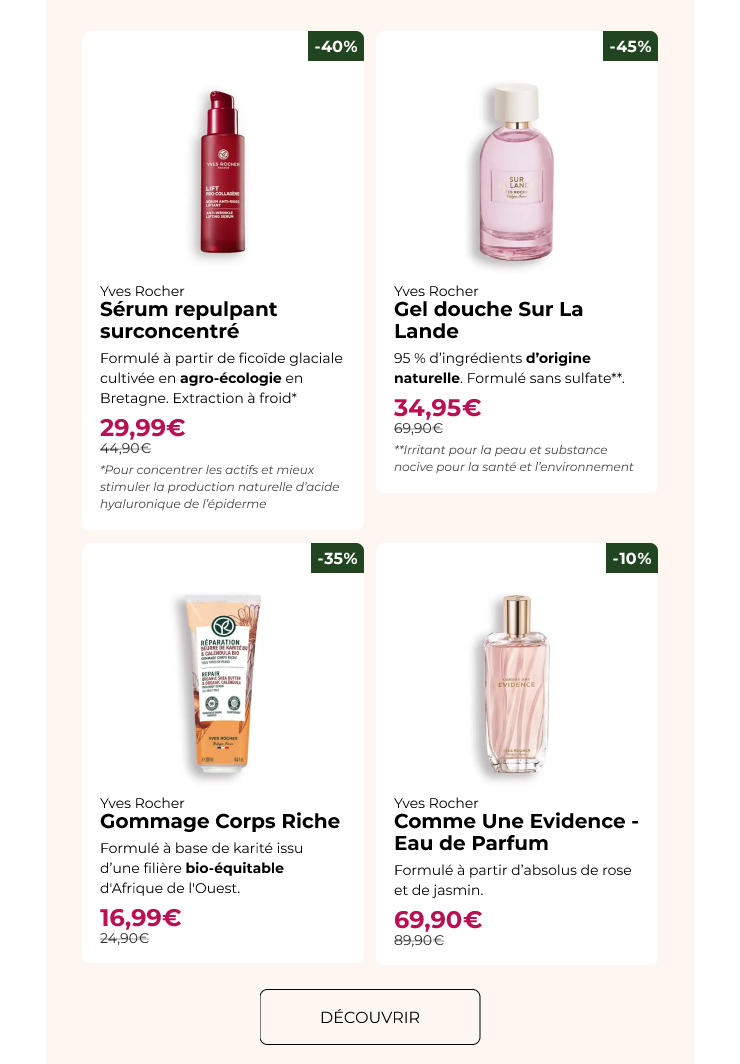740x1064 pixels.
Task: View the Gel douche Sur La Lande card
Action: click(516, 262)
